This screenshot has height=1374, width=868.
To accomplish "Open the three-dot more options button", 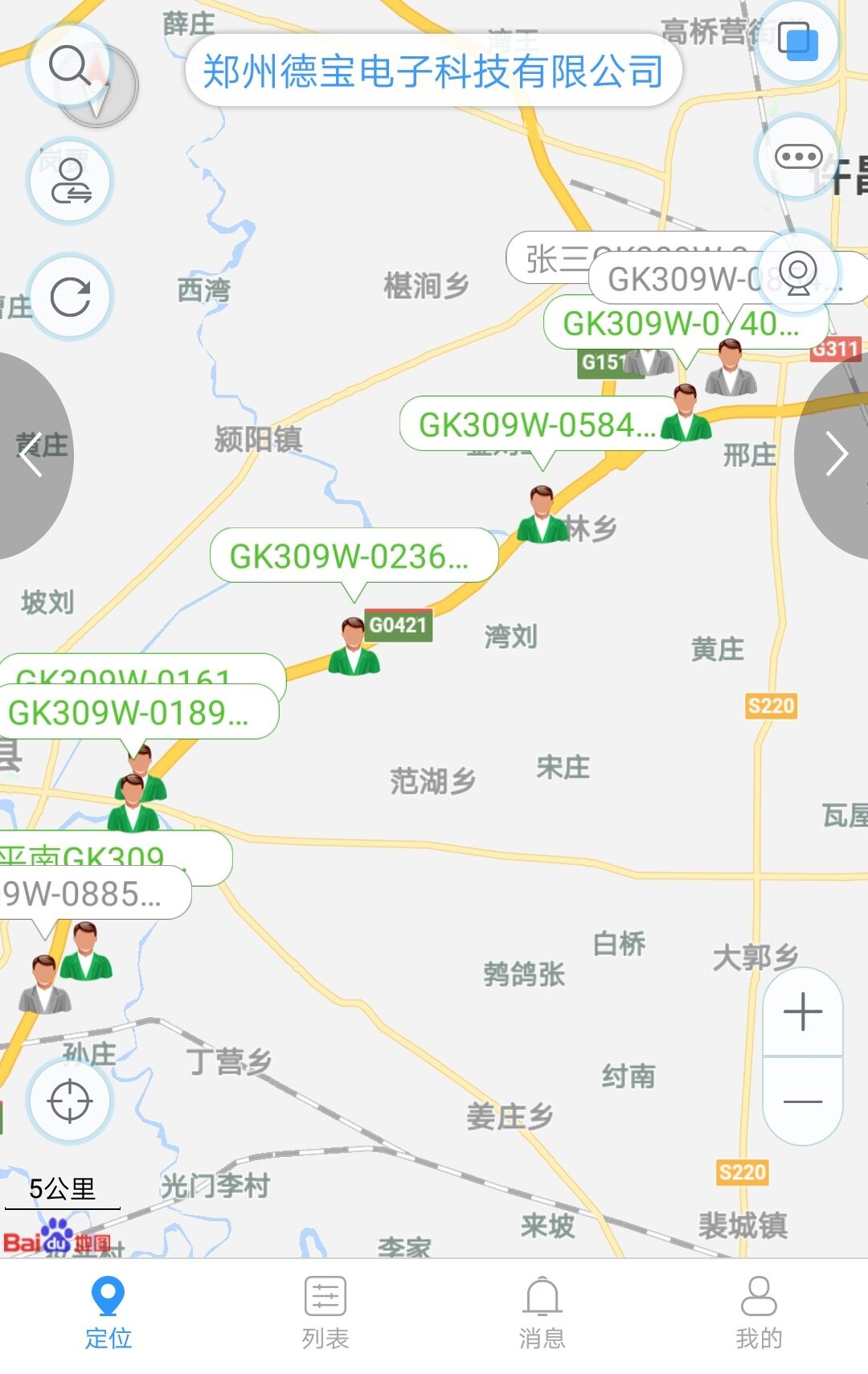I will (x=798, y=157).
